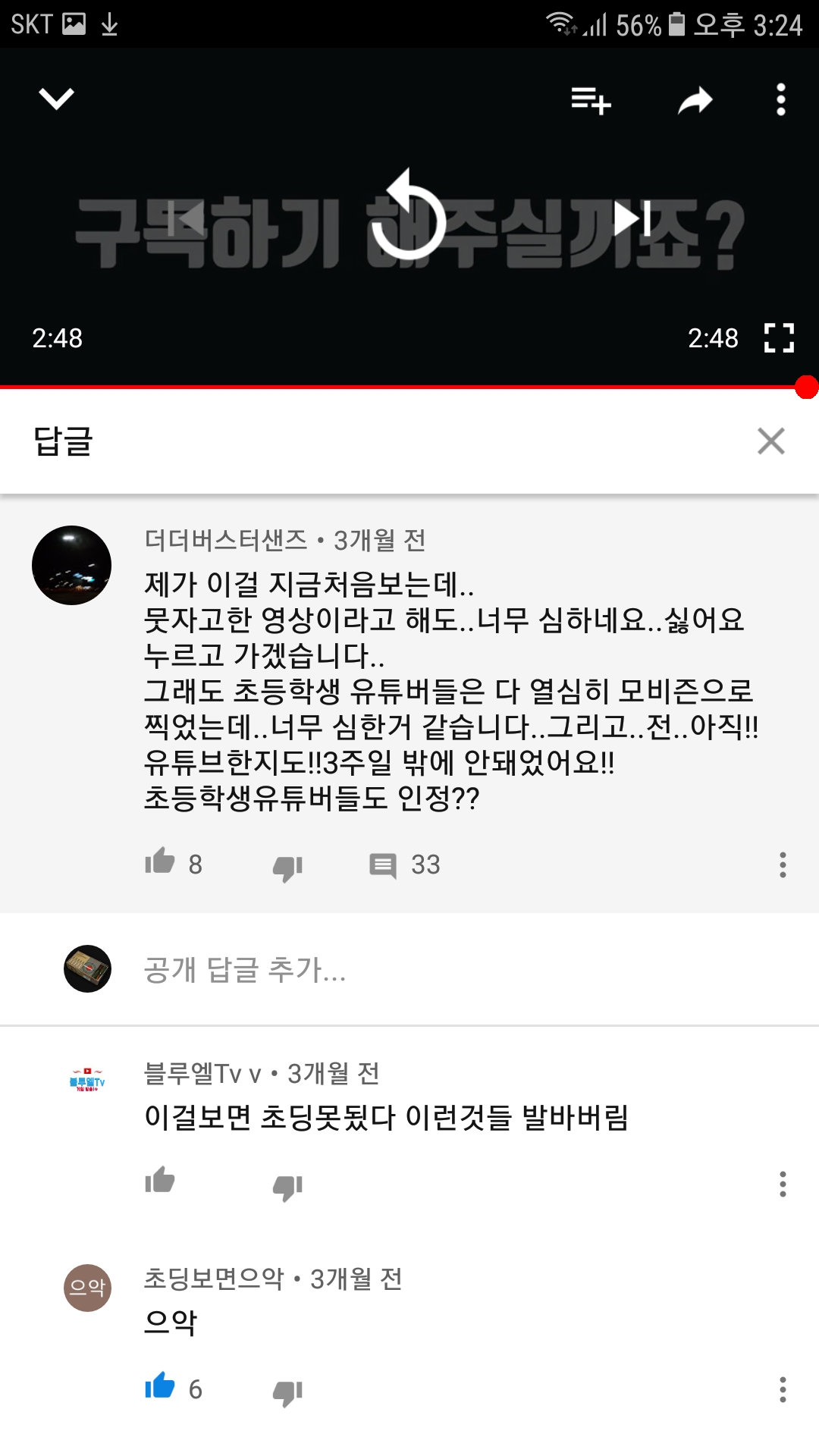Open more options for 초딩보면으악's reply
The image size is (819, 1456).
[x=783, y=1389]
